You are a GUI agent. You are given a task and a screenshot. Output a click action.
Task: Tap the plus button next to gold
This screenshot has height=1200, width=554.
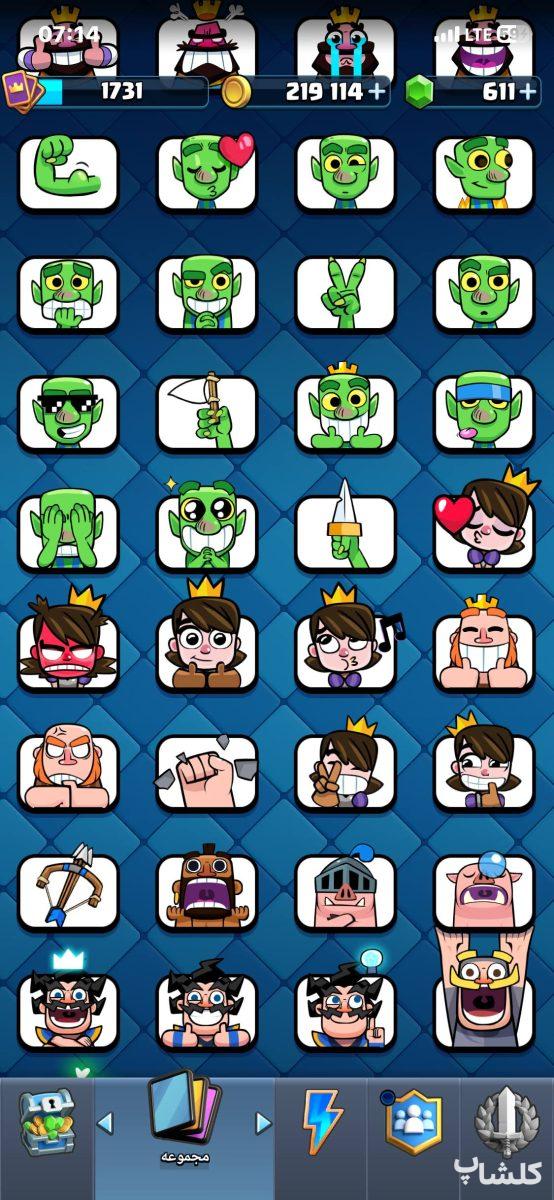point(377,92)
